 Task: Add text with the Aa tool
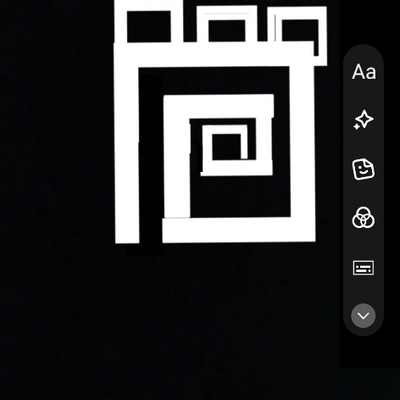tap(364, 72)
